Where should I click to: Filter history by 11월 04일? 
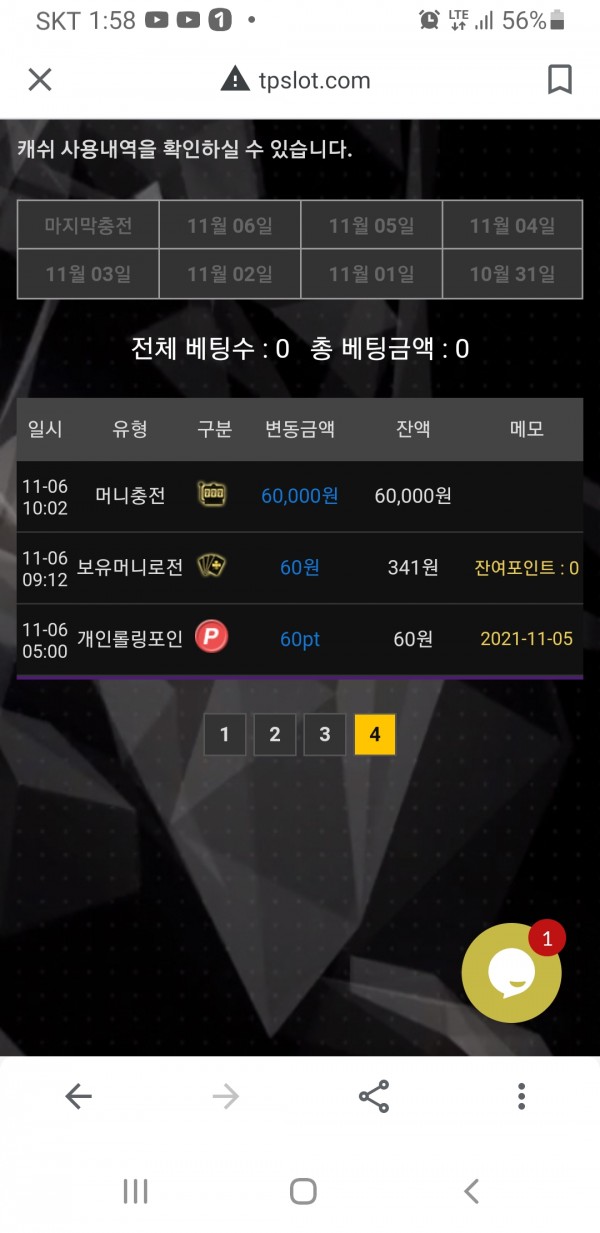(512, 225)
